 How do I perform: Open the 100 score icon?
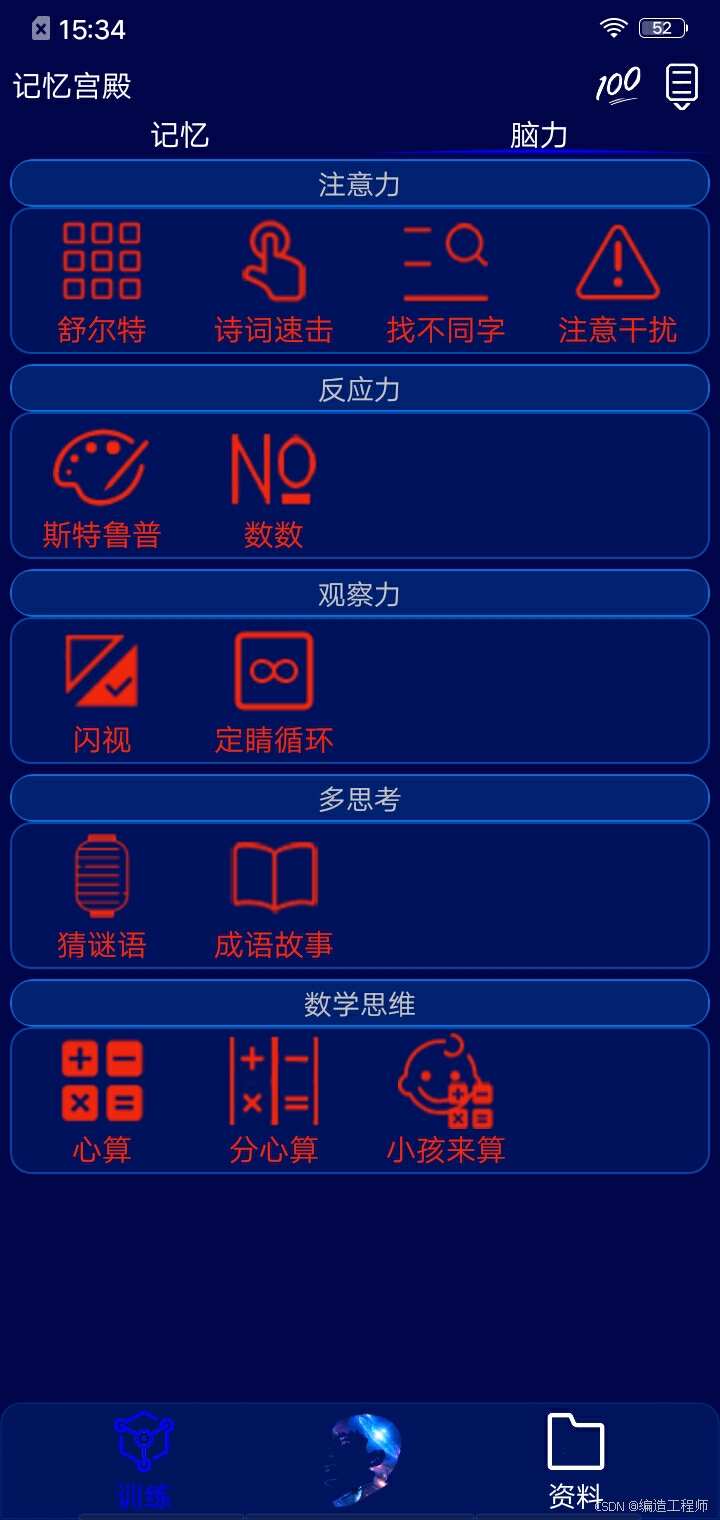point(618,85)
